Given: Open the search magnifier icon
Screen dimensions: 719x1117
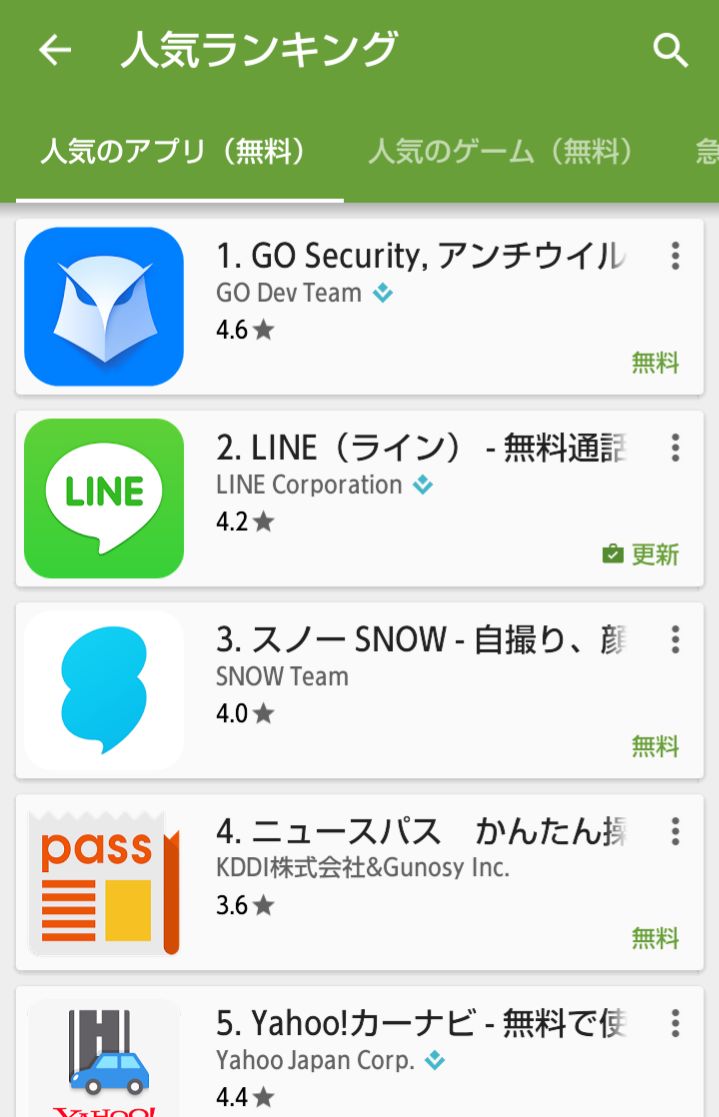Looking at the screenshot, I should click(671, 49).
